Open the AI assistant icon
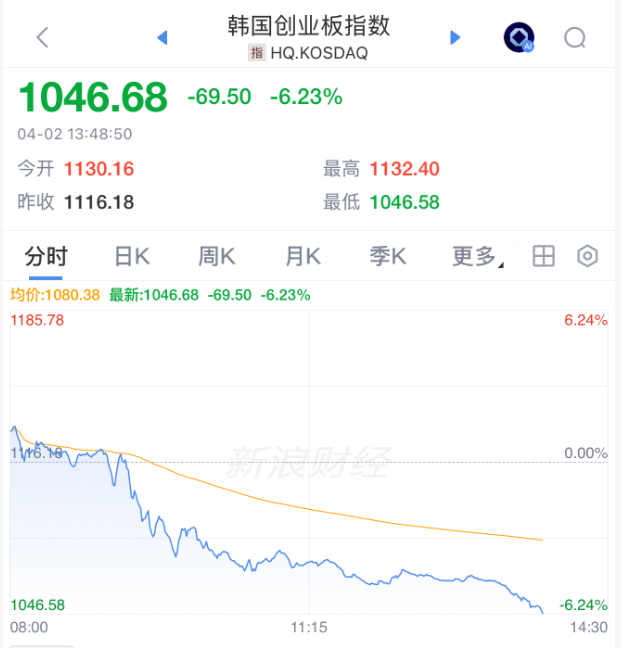The image size is (621, 648). (518, 38)
